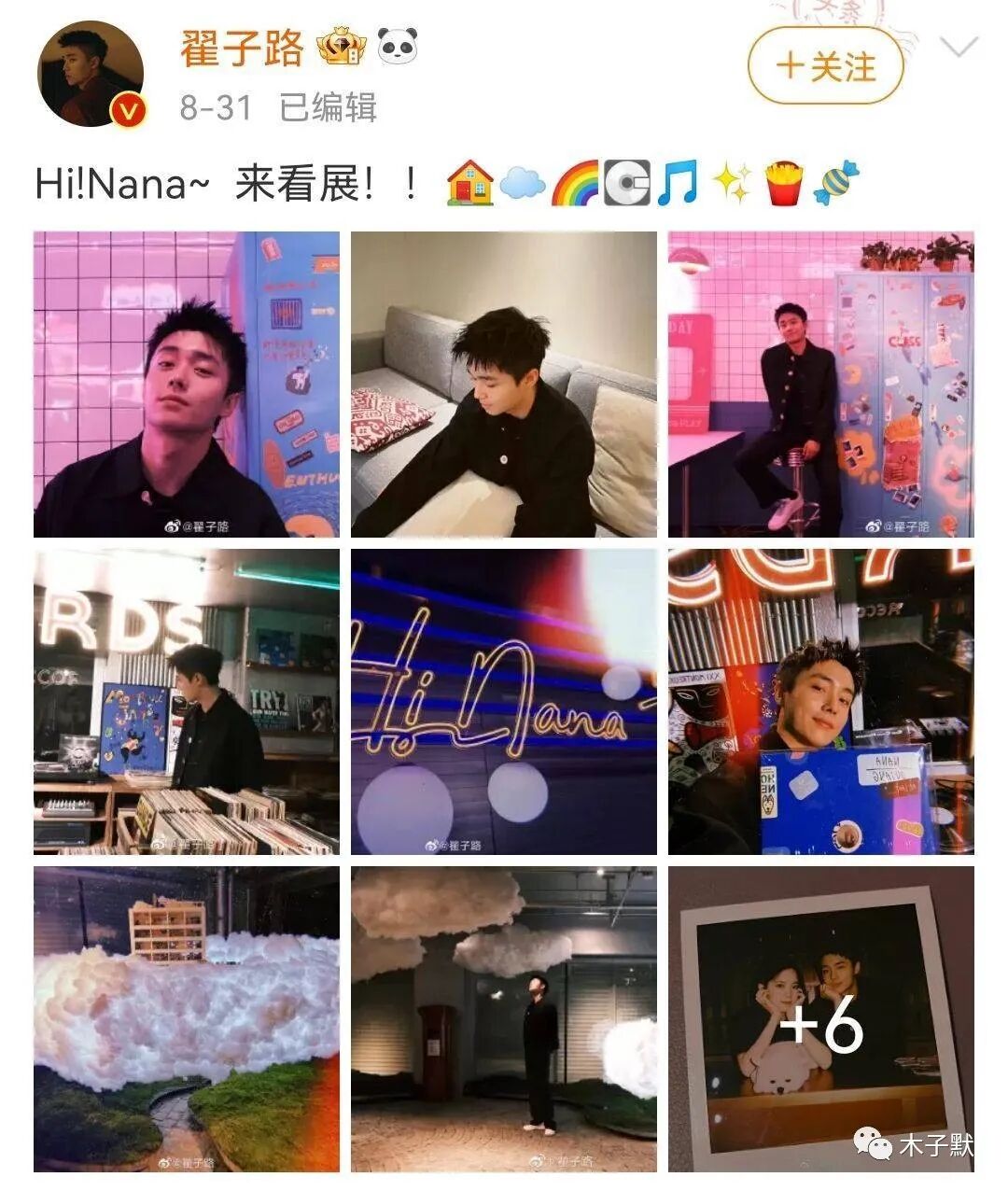This screenshot has height=1191, width=1008.
Task: View the +6 more photos tile
Action: (x=821, y=1019)
